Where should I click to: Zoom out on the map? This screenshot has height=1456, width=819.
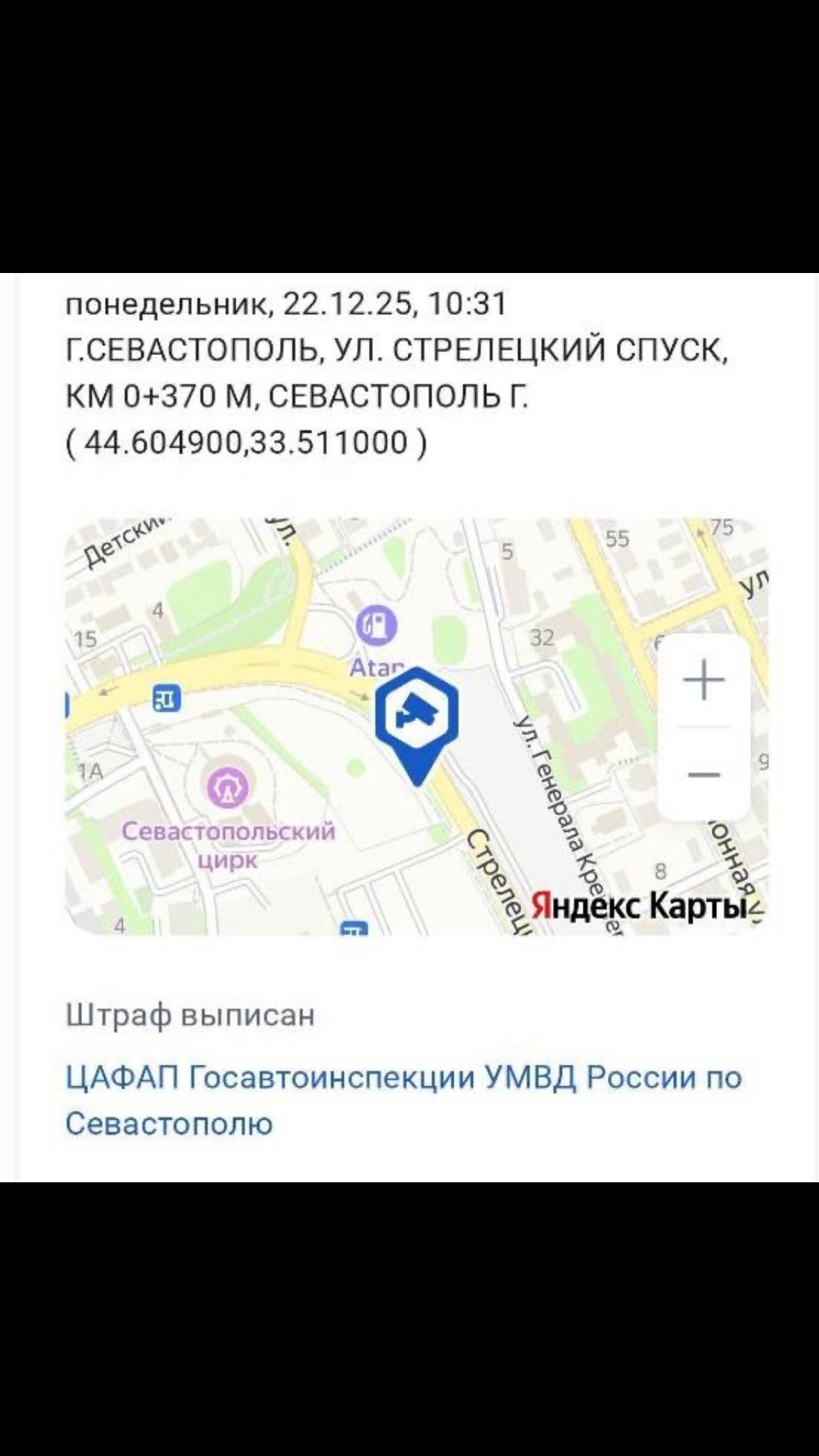[704, 774]
